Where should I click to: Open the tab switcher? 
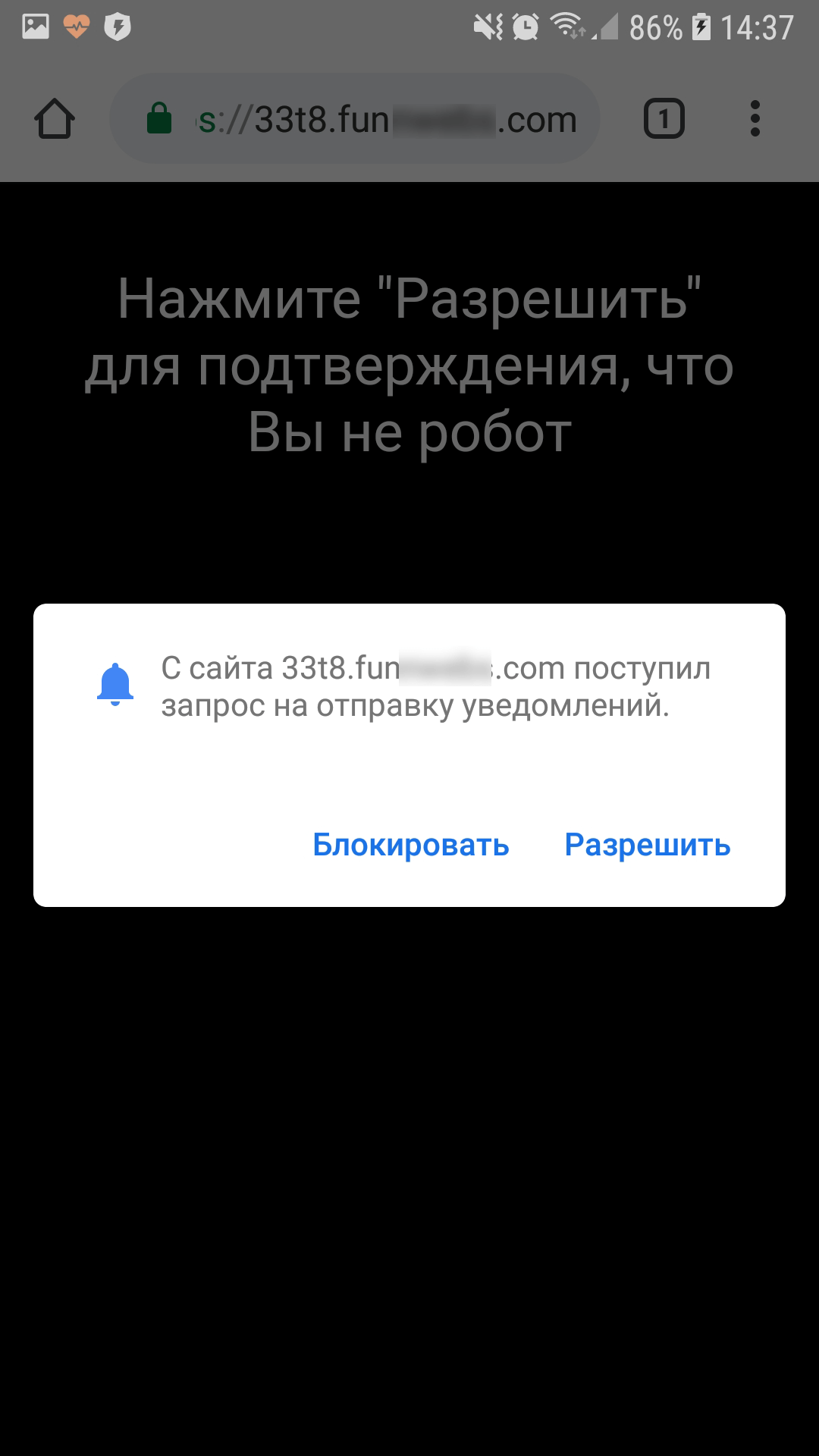coord(664,119)
